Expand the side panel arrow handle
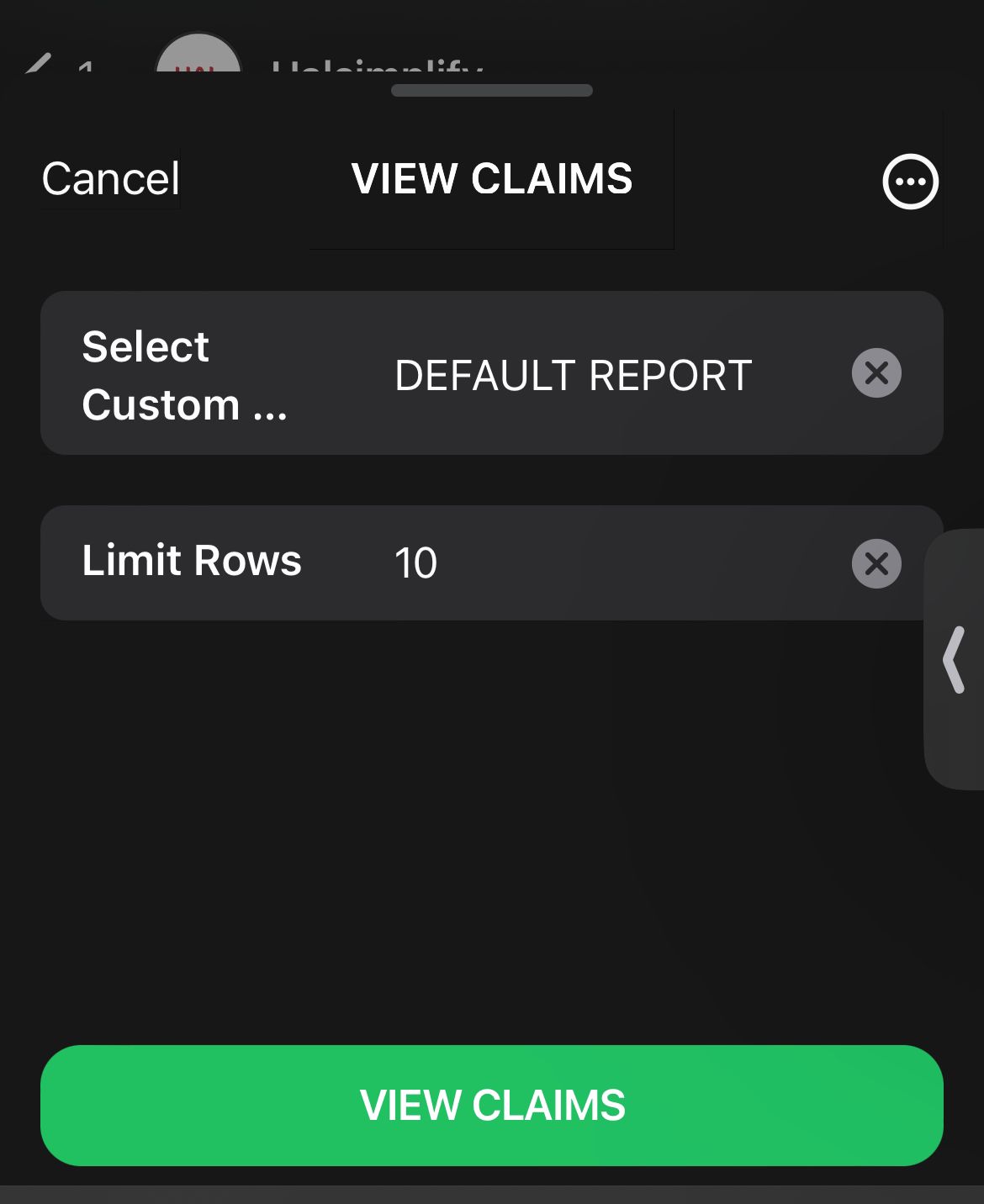Viewport: 984px width, 1204px height. coord(955,659)
